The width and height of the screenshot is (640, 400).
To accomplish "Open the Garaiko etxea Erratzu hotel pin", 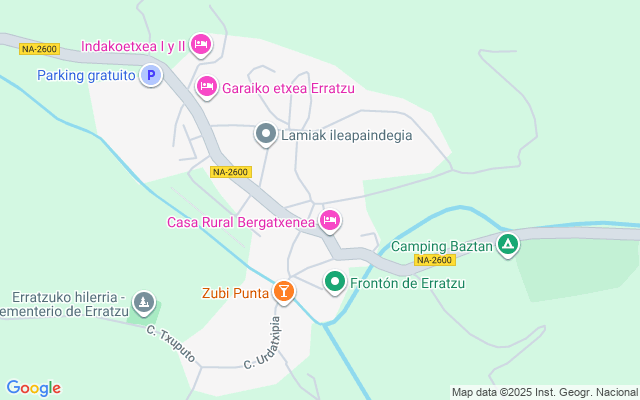I will tap(207, 87).
